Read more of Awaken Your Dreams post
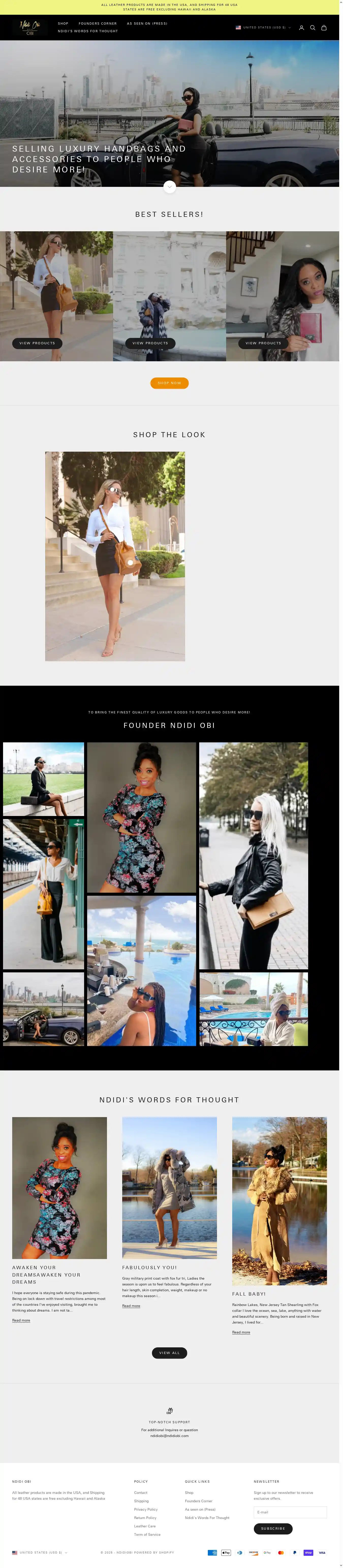 (x=21, y=1320)
